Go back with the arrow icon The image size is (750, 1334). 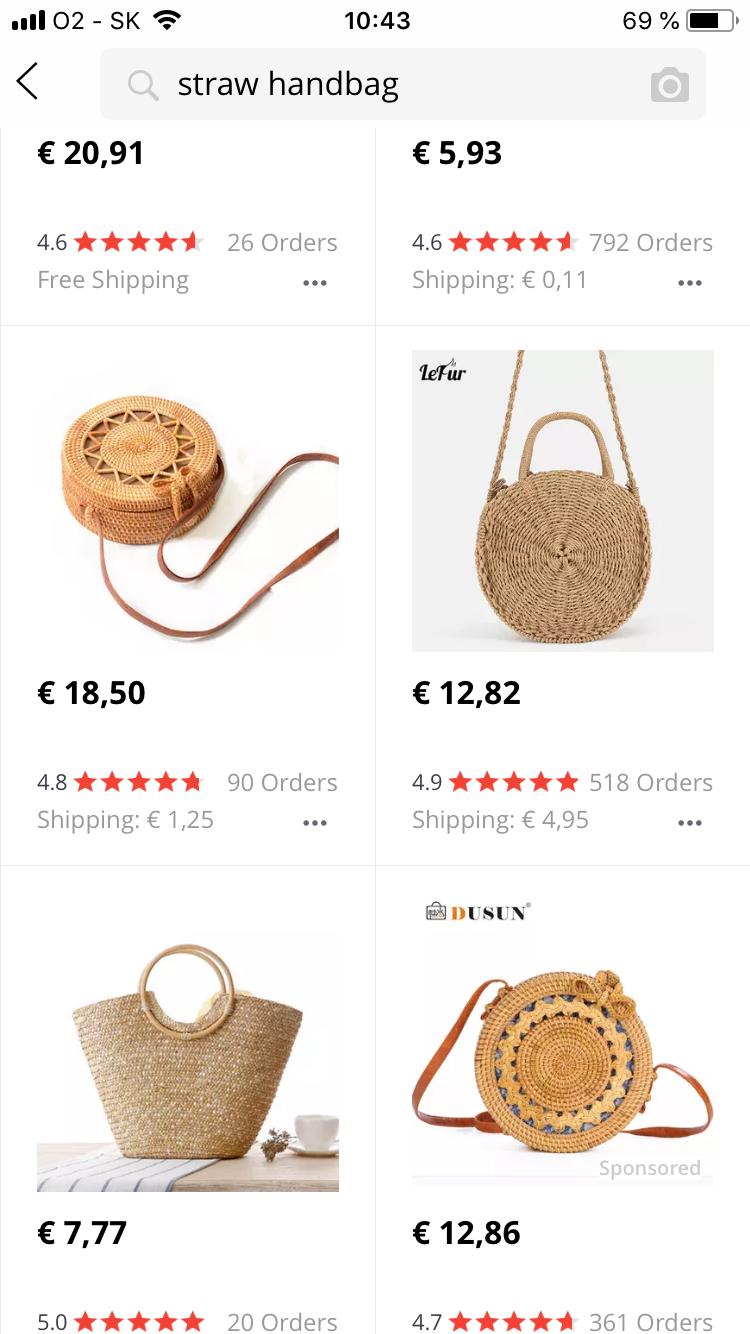point(28,82)
